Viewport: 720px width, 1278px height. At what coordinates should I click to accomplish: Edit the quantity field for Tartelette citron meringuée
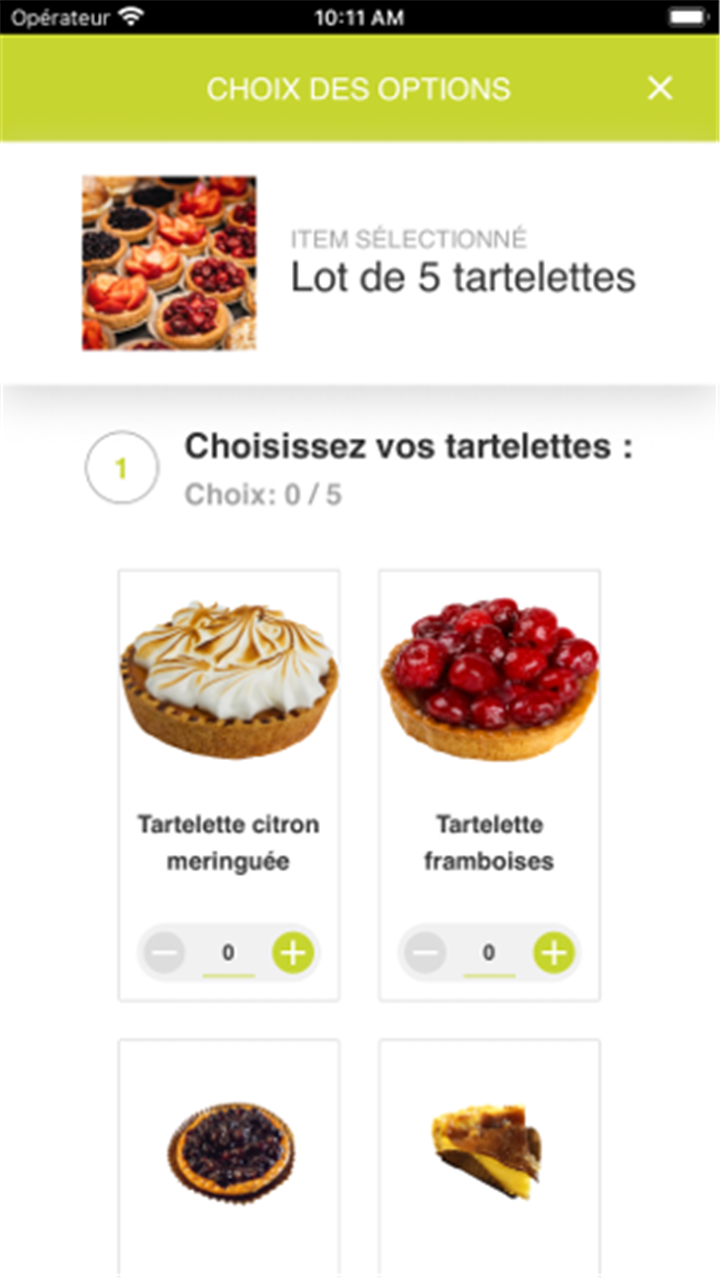click(x=228, y=953)
